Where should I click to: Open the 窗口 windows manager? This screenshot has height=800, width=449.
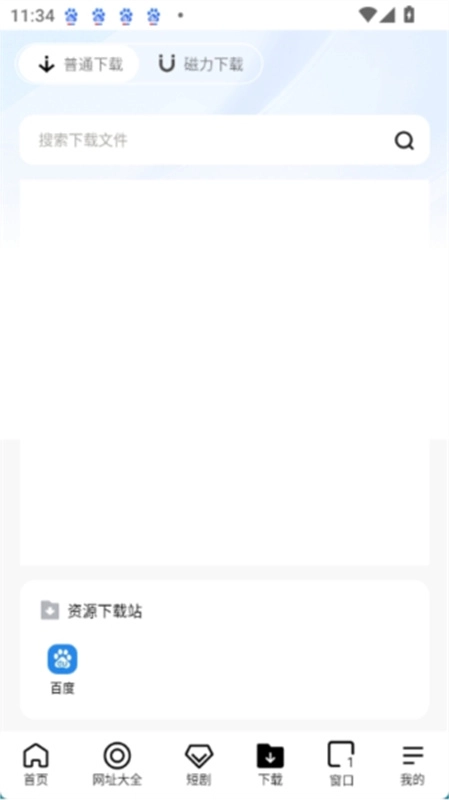click(x=341, y=764)
